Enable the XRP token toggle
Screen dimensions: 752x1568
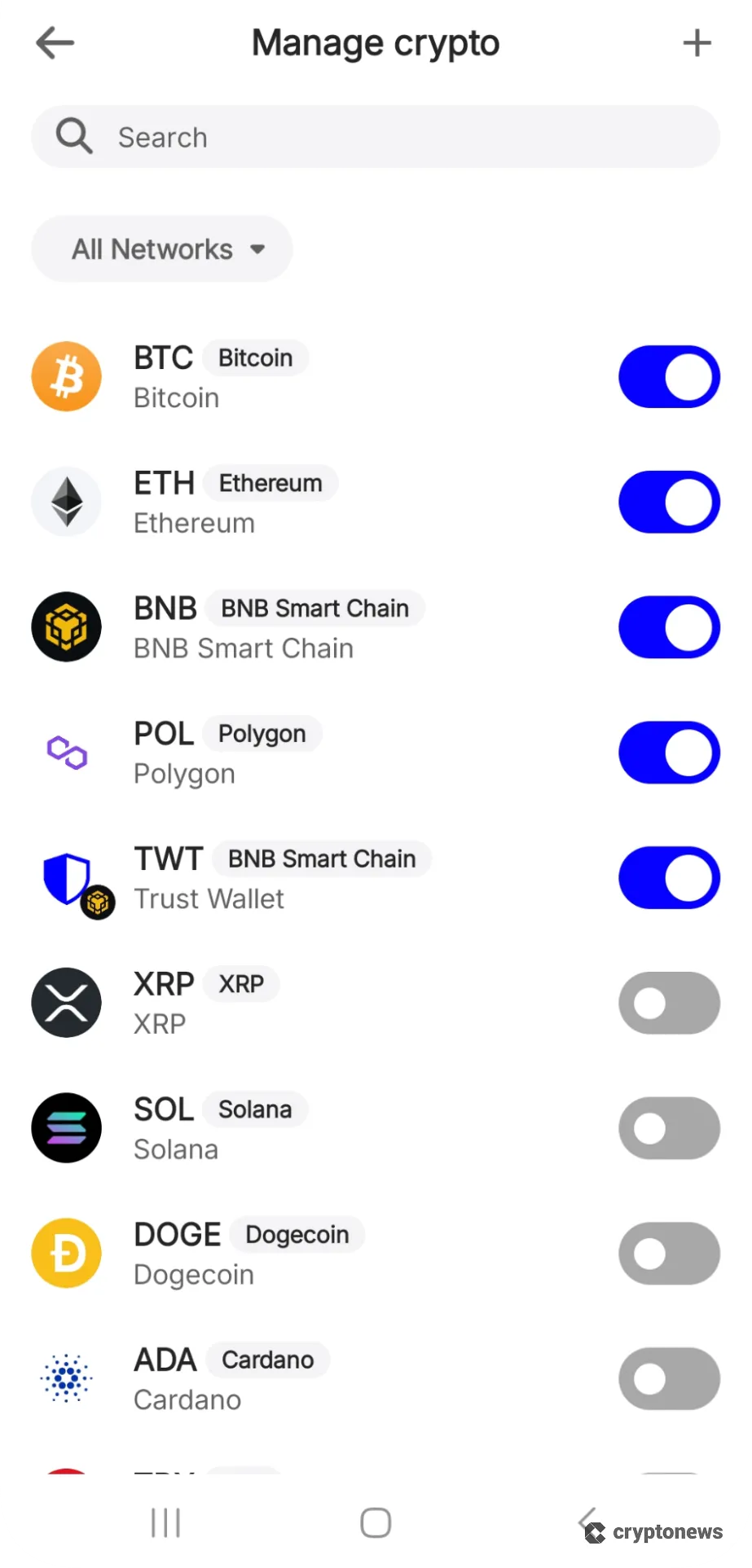point(668,1003)
